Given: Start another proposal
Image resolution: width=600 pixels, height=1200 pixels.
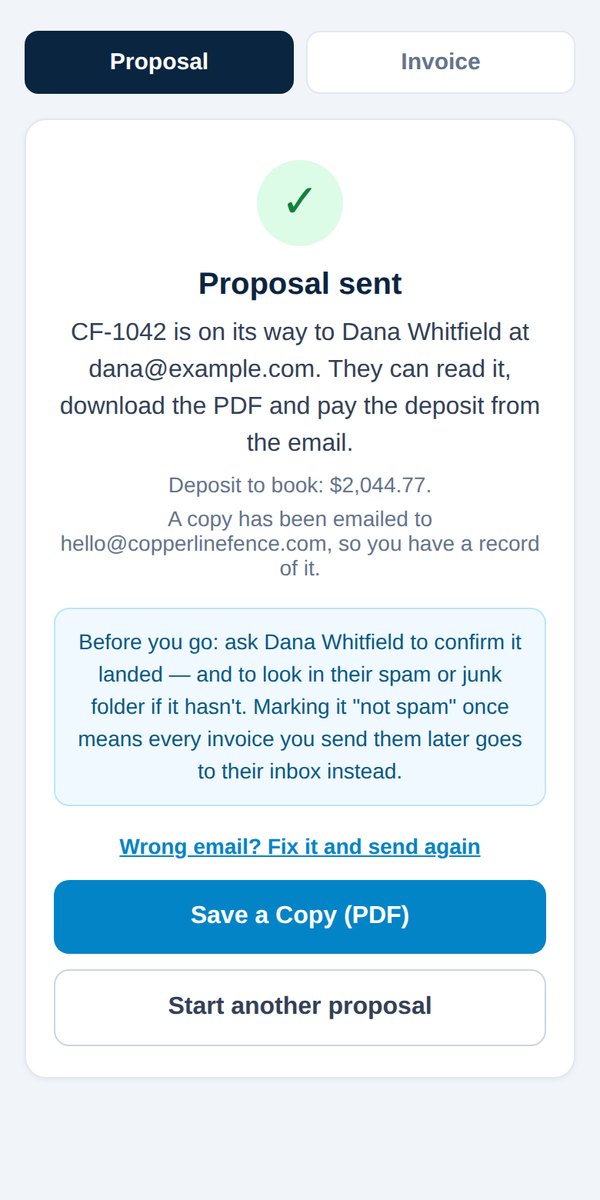Looking at the screenshot, I should pos(300,1007).
